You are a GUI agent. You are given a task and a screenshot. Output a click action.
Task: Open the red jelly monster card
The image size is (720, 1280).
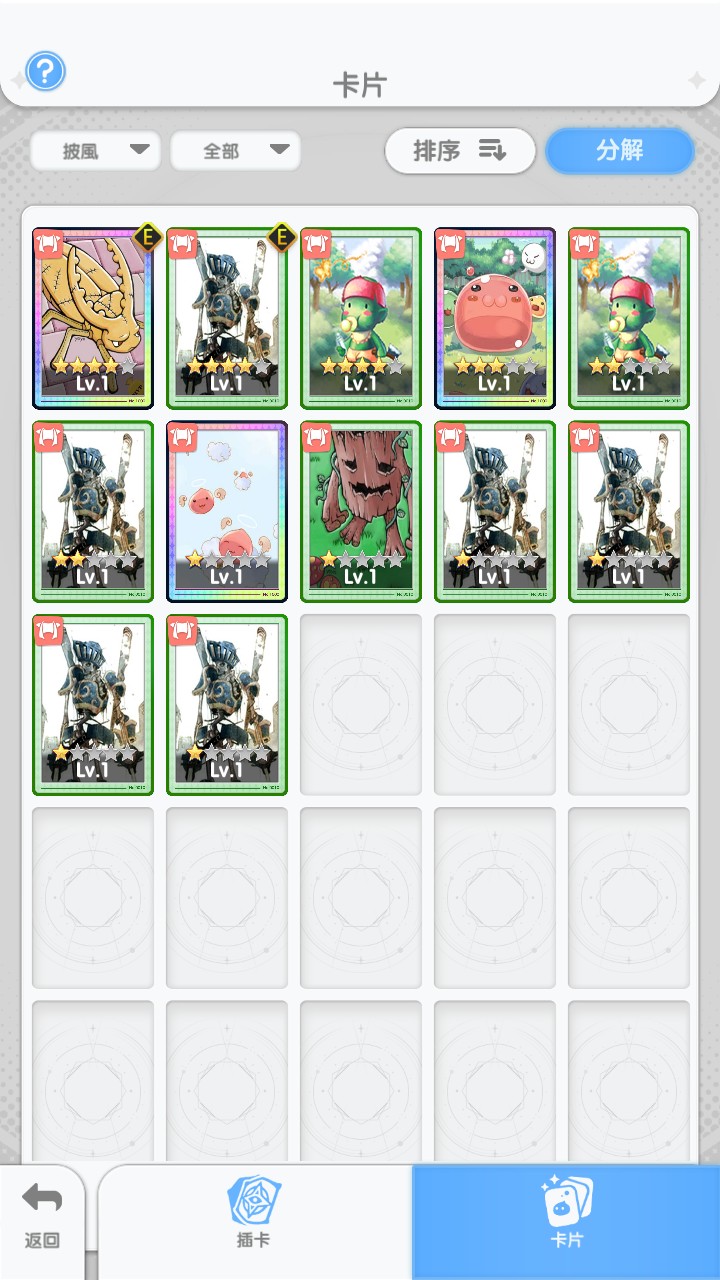[494, 318]
